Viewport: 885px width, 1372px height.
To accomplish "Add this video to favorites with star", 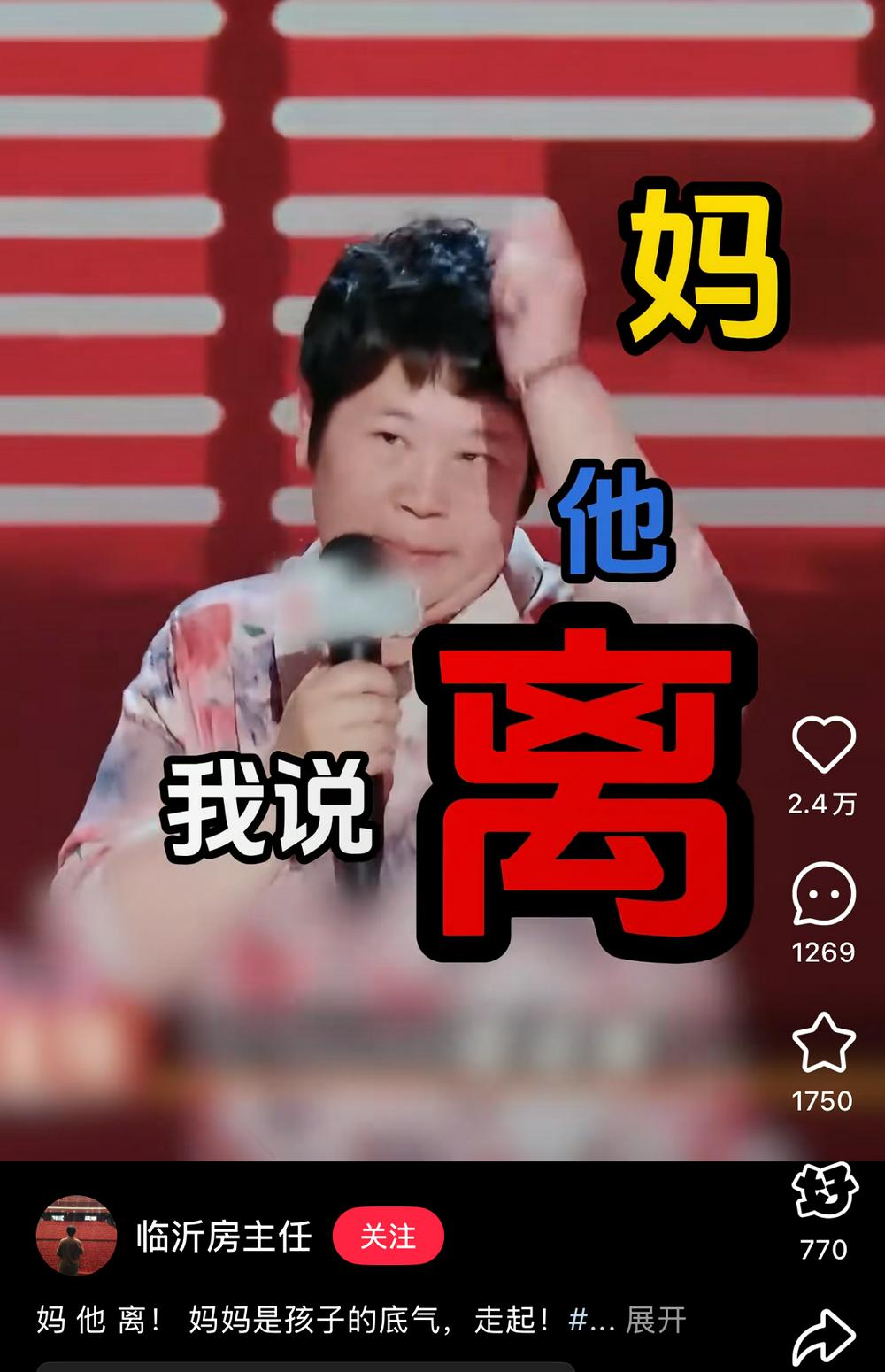I will click(823, 1043).
